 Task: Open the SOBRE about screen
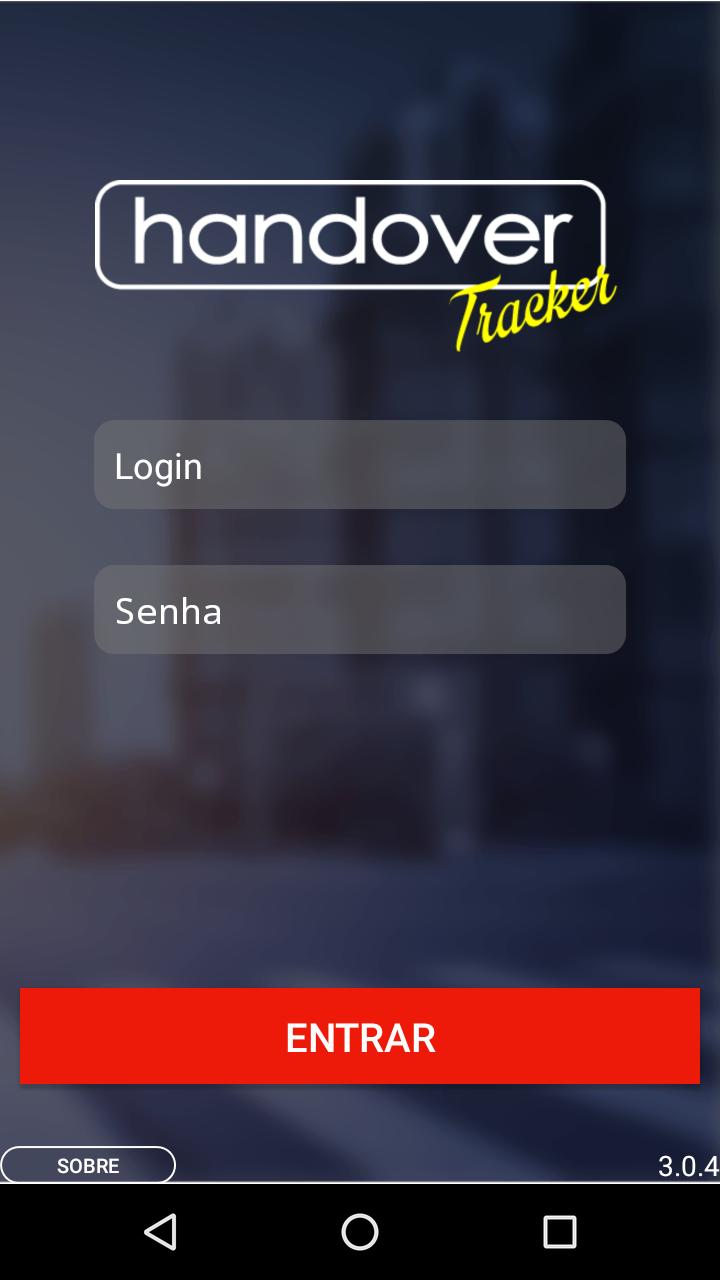(x=88, y=1165)
